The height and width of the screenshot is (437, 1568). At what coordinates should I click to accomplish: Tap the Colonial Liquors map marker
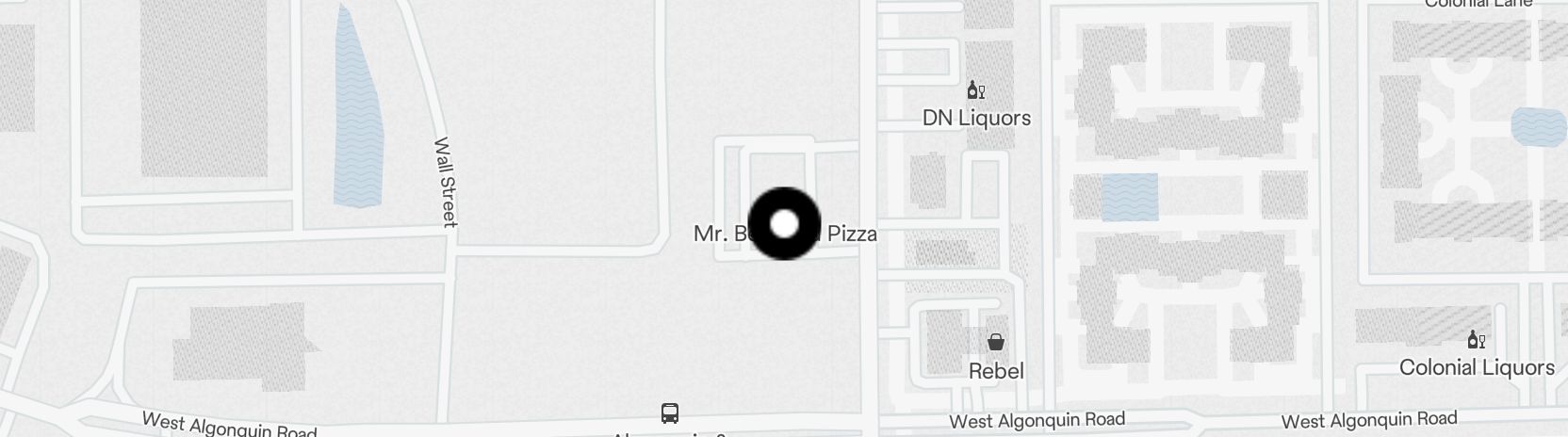point(1476,340)
